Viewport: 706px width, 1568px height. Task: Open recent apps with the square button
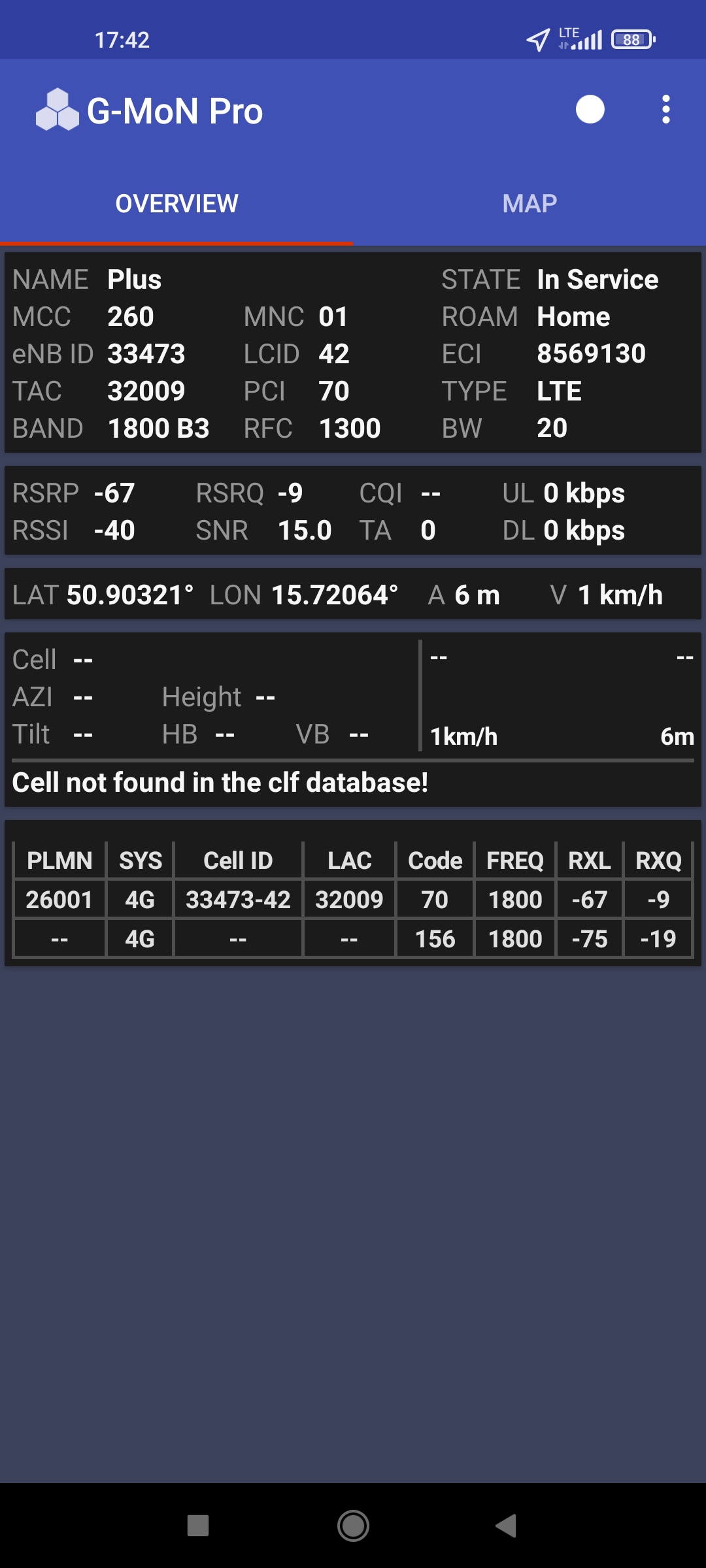point(198,1526)
